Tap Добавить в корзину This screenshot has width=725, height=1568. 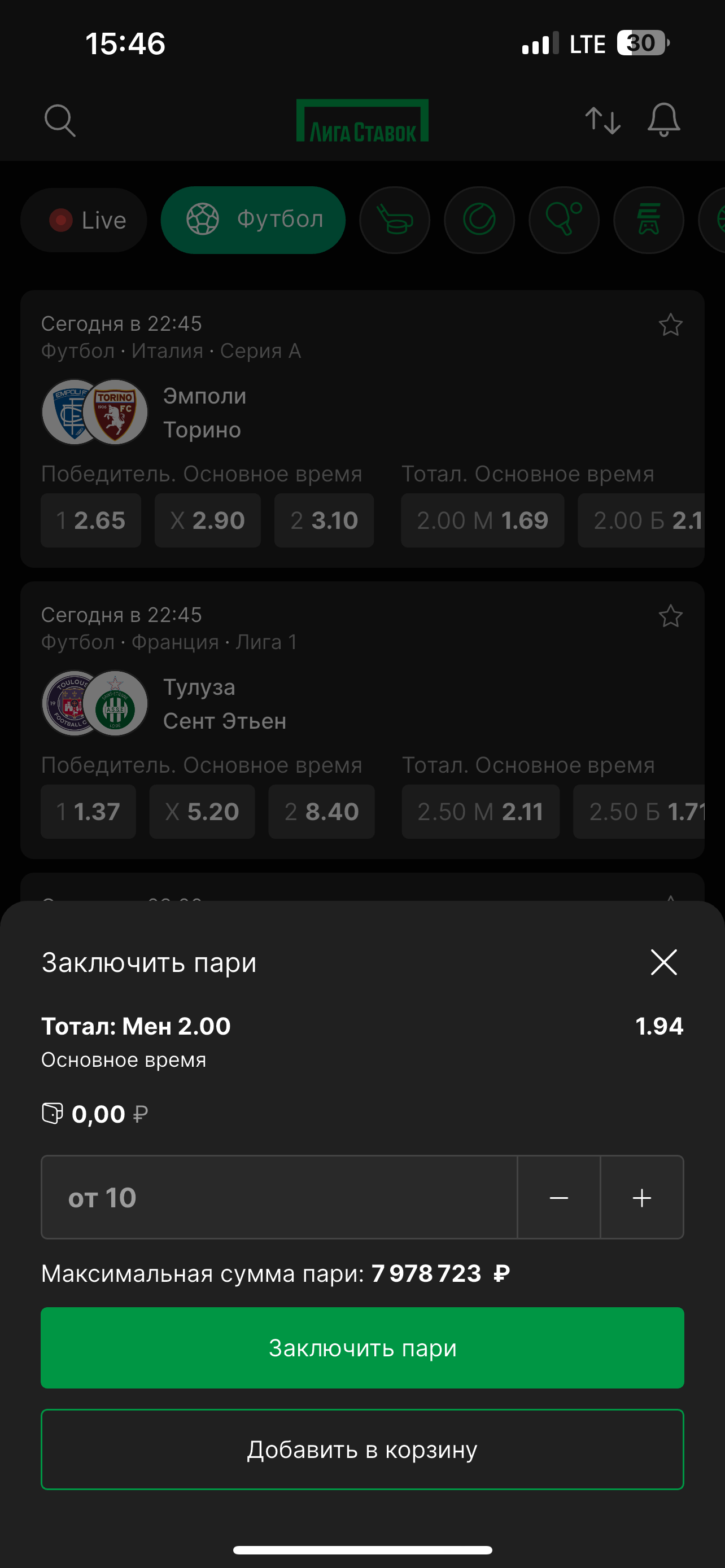[x=362, y=1449]
